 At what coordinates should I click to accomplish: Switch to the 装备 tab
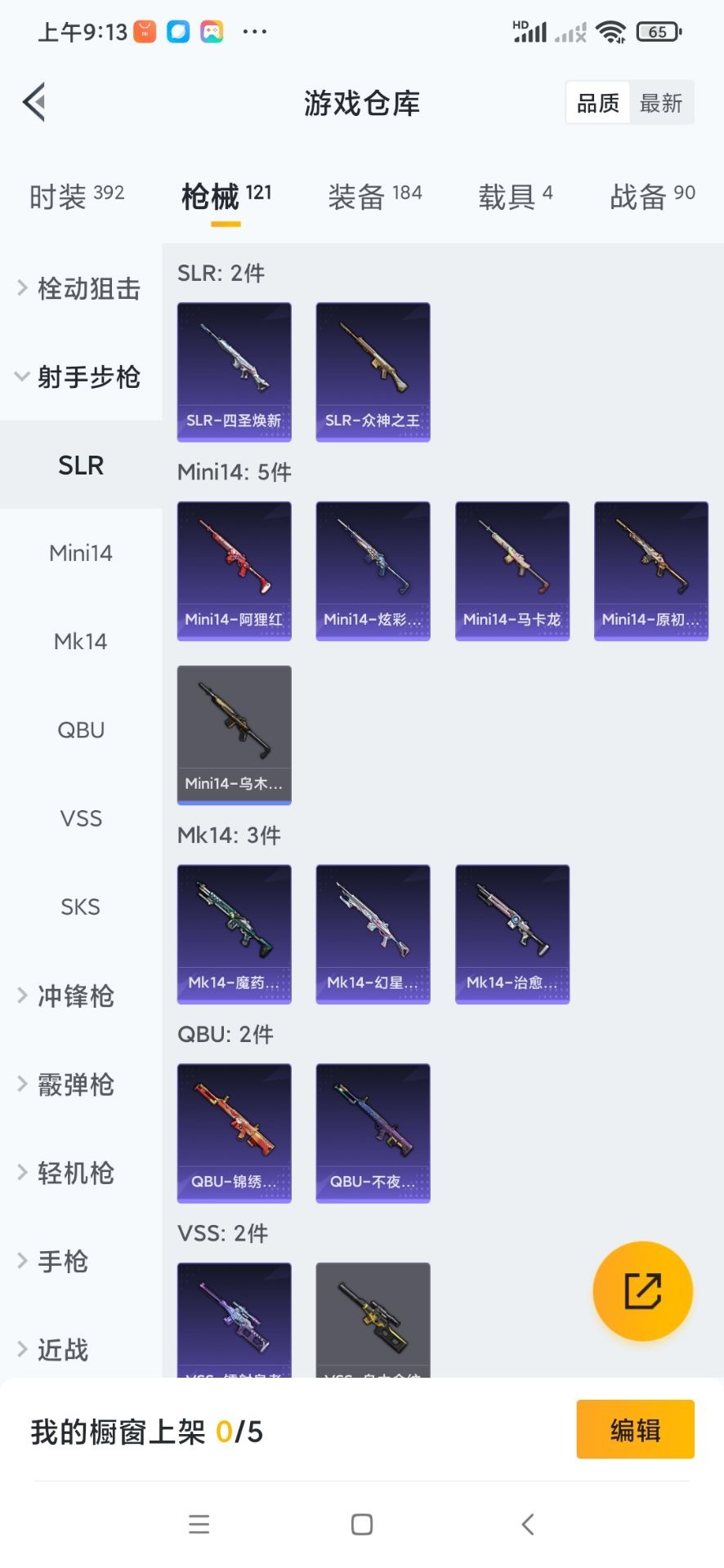(374, 196)
